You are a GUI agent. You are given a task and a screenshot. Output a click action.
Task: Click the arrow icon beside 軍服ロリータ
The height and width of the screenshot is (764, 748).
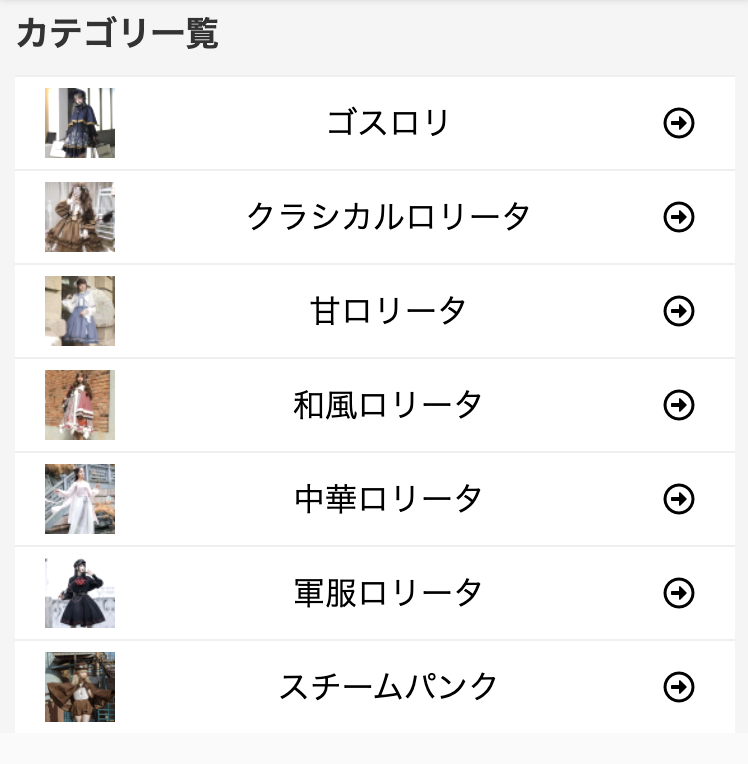click(x=680, y=592)
